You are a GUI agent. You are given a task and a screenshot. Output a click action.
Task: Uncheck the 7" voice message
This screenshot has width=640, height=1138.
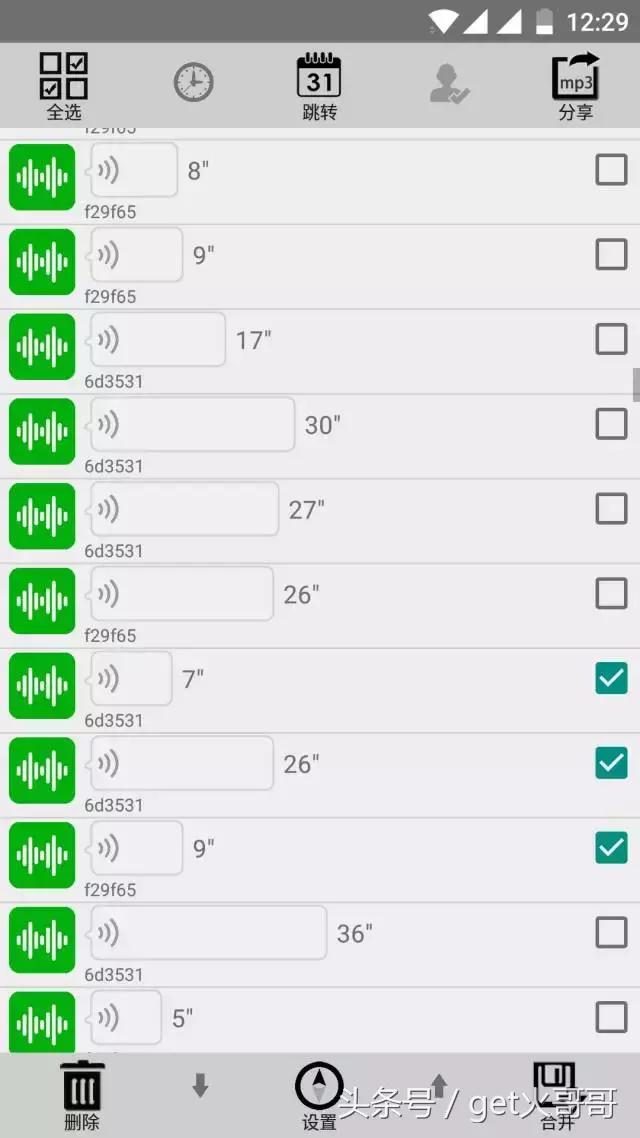pyautogui.click(x=611, y=678)
